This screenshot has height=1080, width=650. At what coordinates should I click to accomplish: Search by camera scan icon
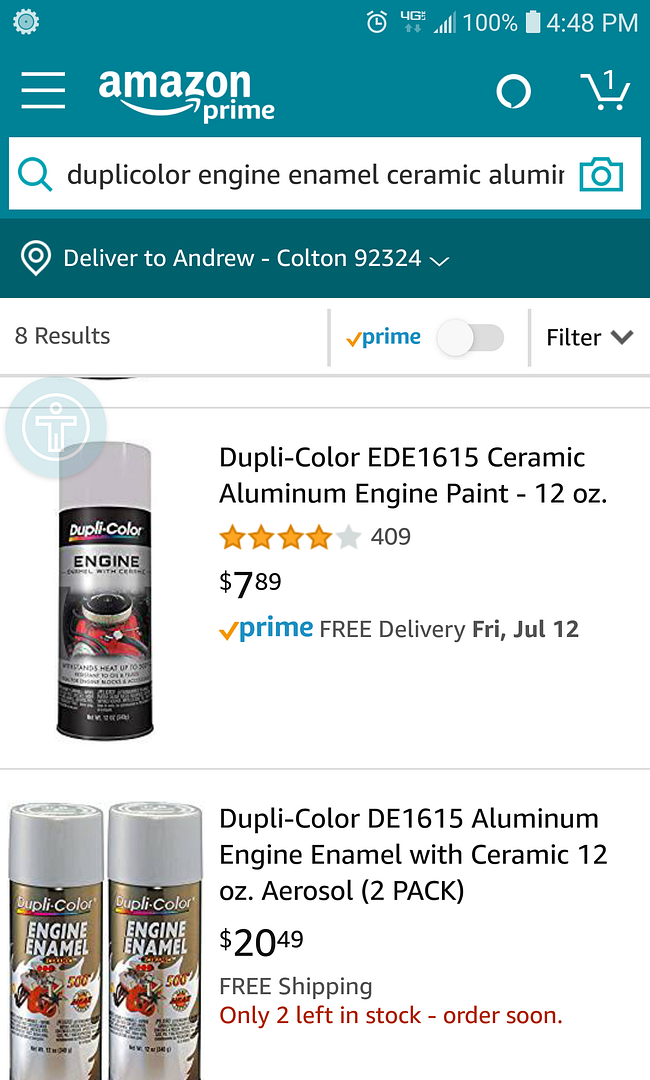(601, 175)
